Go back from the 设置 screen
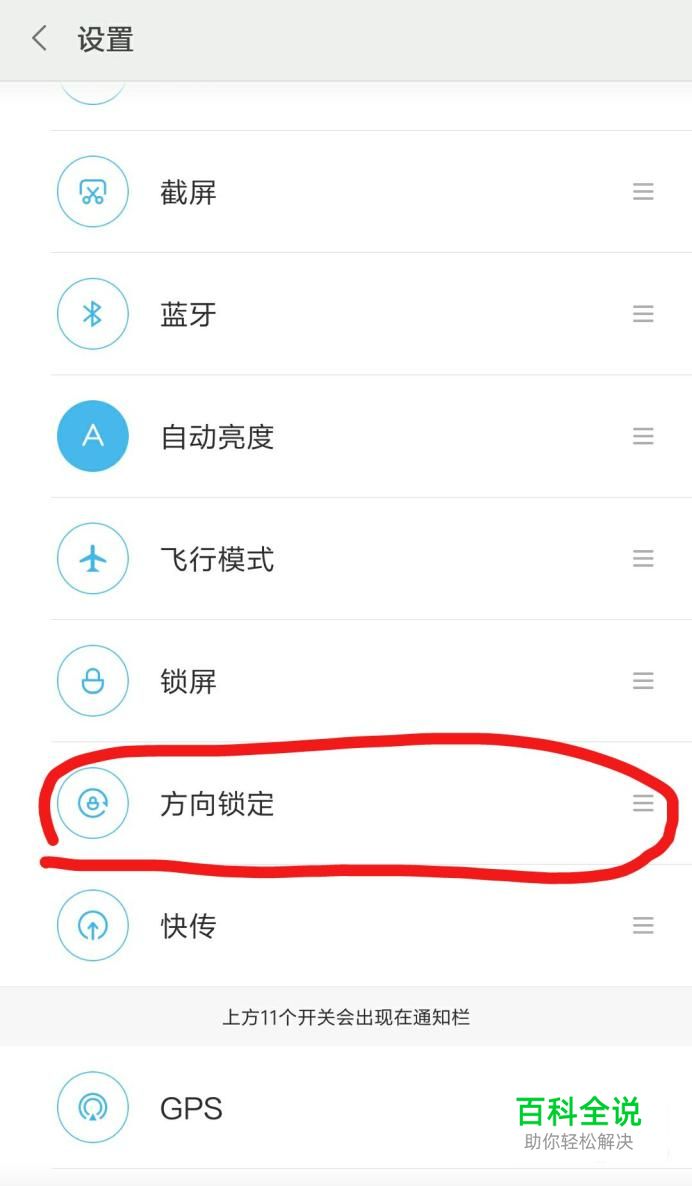This screenshot has width=692, height=1186. click(39, 38)
